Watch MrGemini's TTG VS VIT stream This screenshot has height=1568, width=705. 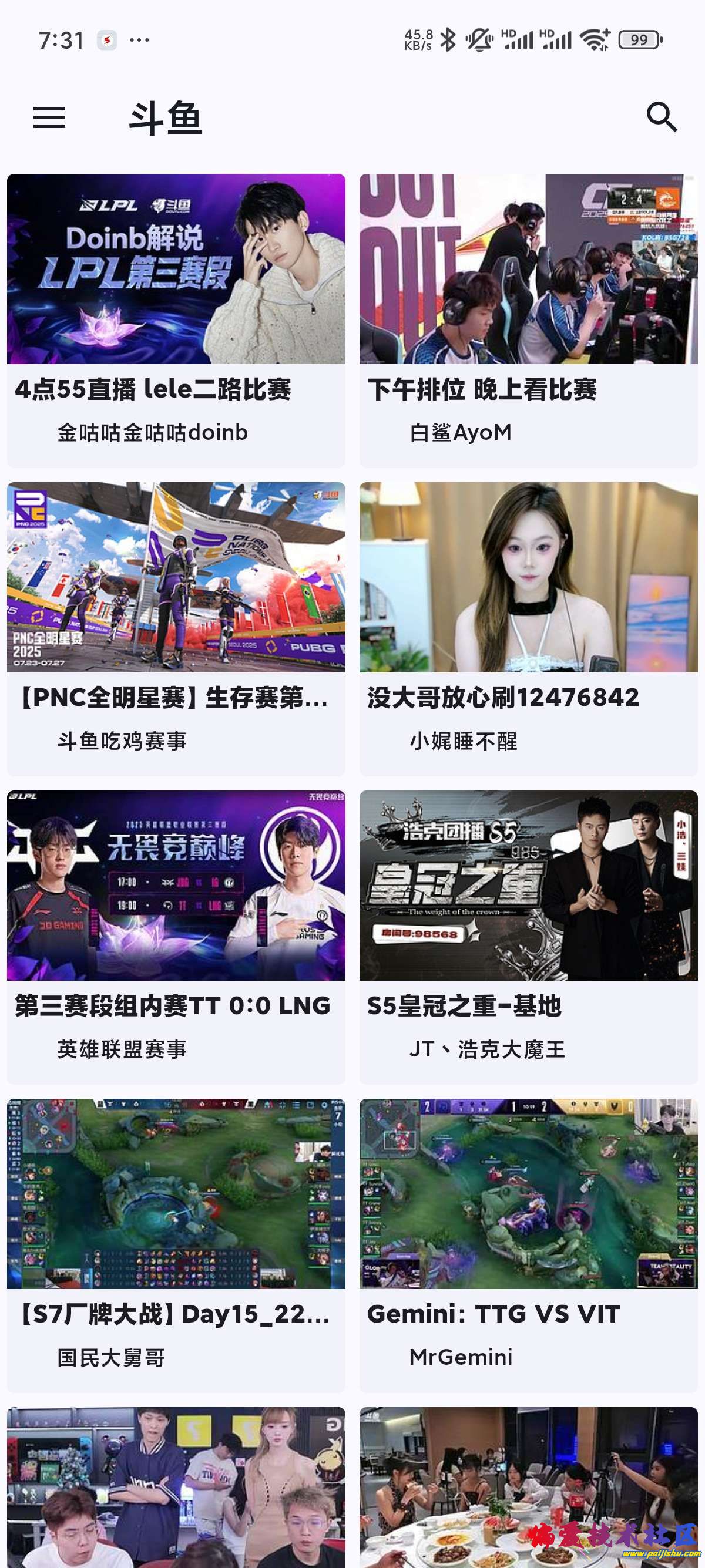528,1194
